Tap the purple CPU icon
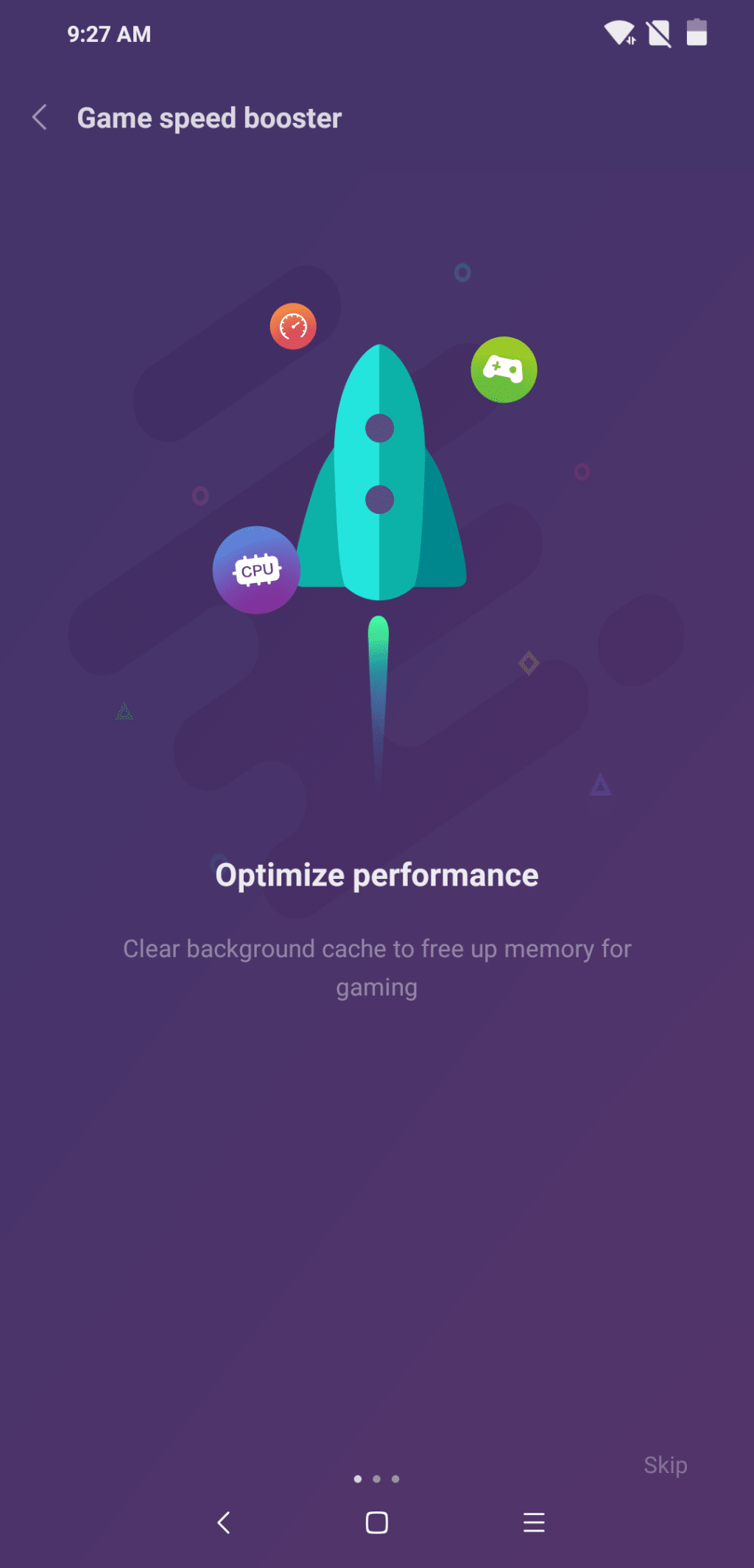 coord(256,571)
